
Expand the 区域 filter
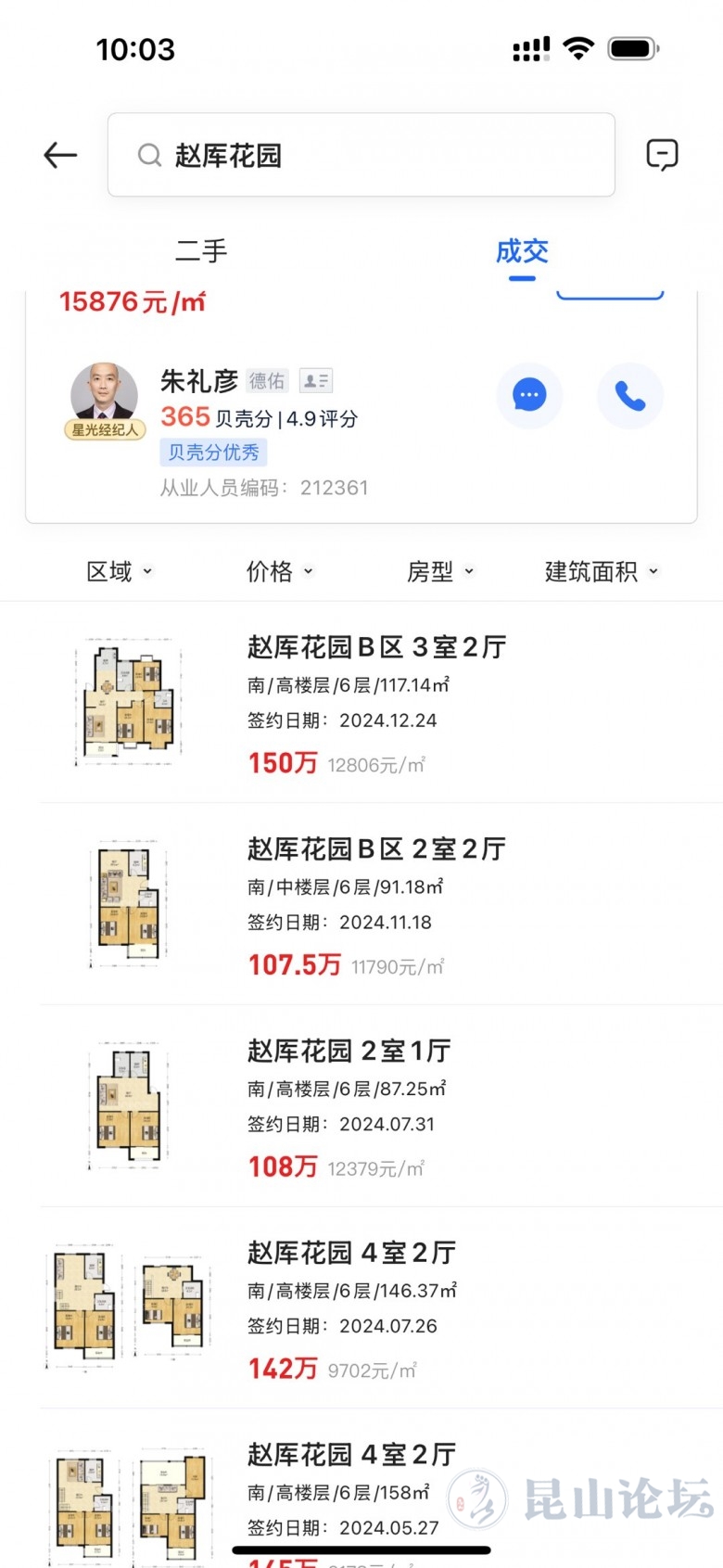[x=120, y=571]
